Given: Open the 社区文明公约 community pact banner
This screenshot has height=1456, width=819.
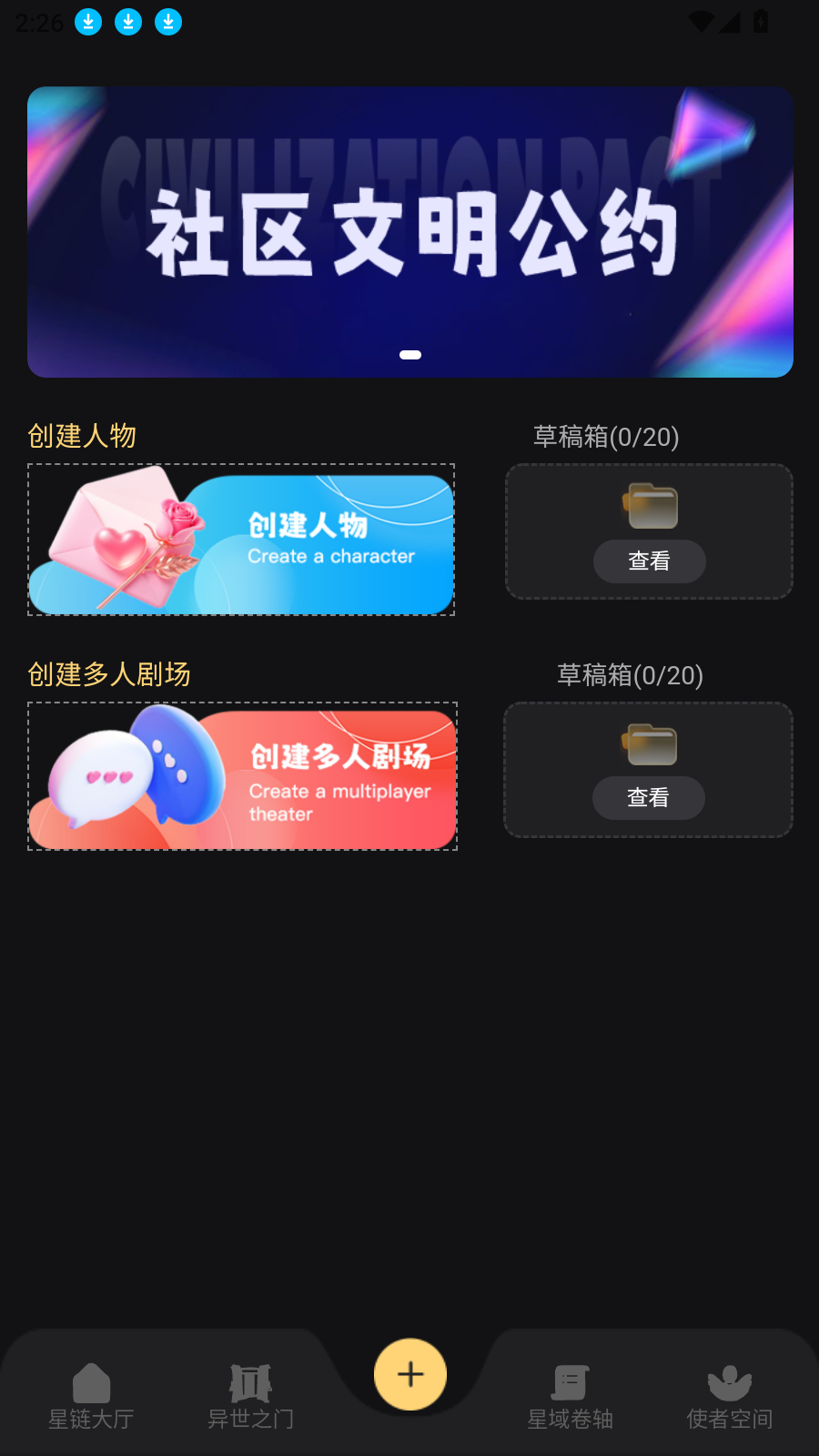Looking at the screenshot, I should click(409, 230).
